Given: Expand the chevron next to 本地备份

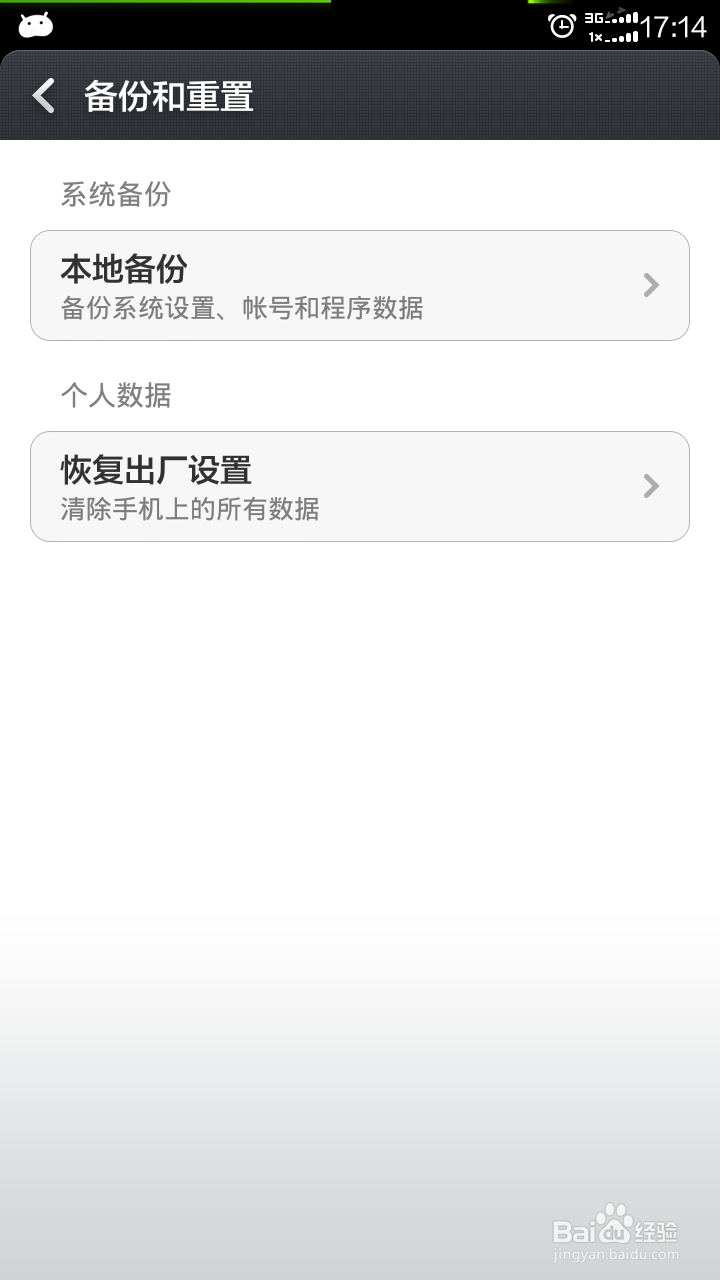Looking at the screenshot, I should pos(651,285).
